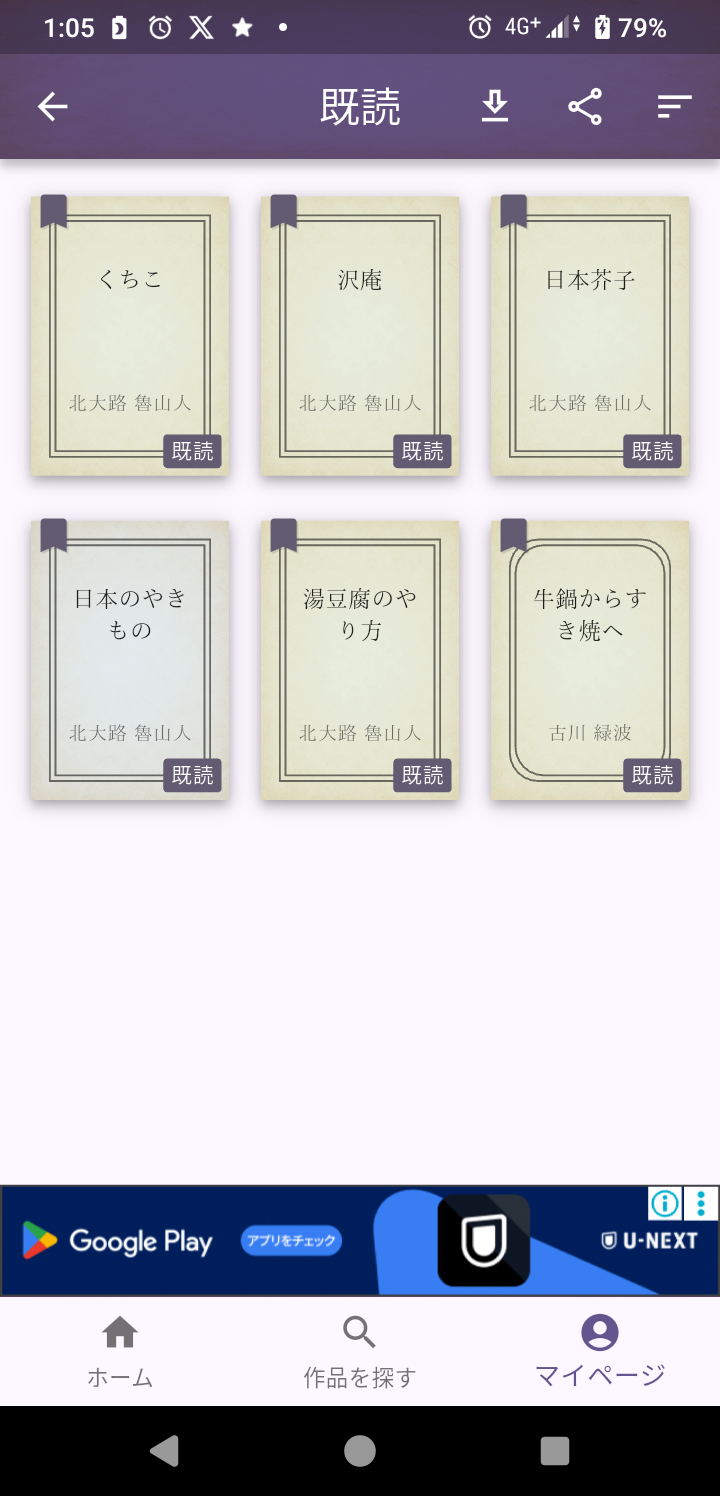View the 湯豆腐のやり方 book
The image size is (720, 1496).
point(360,660)
